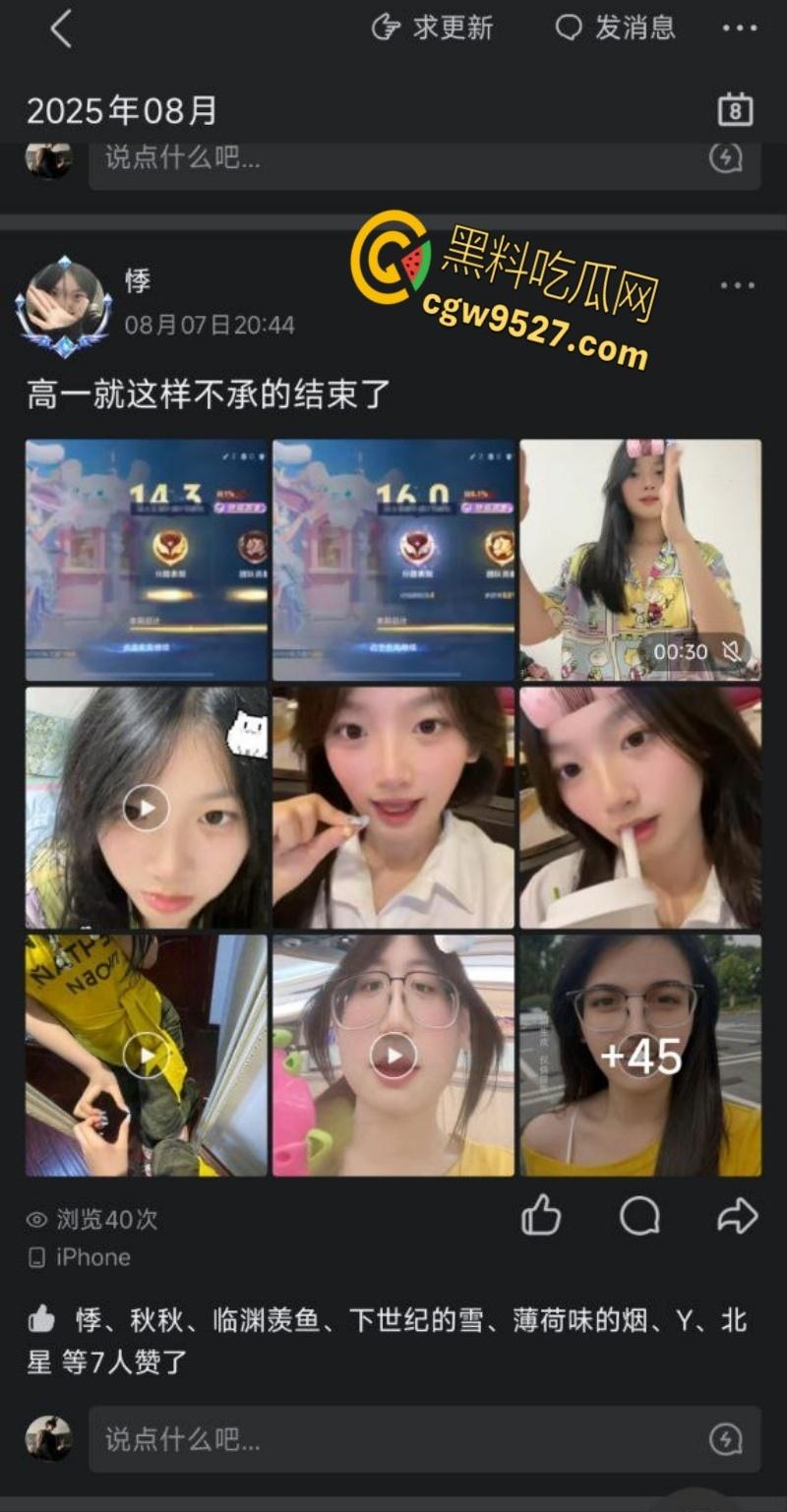
Task: Open the calendar date picker icon
Action: tap(735, 110)
